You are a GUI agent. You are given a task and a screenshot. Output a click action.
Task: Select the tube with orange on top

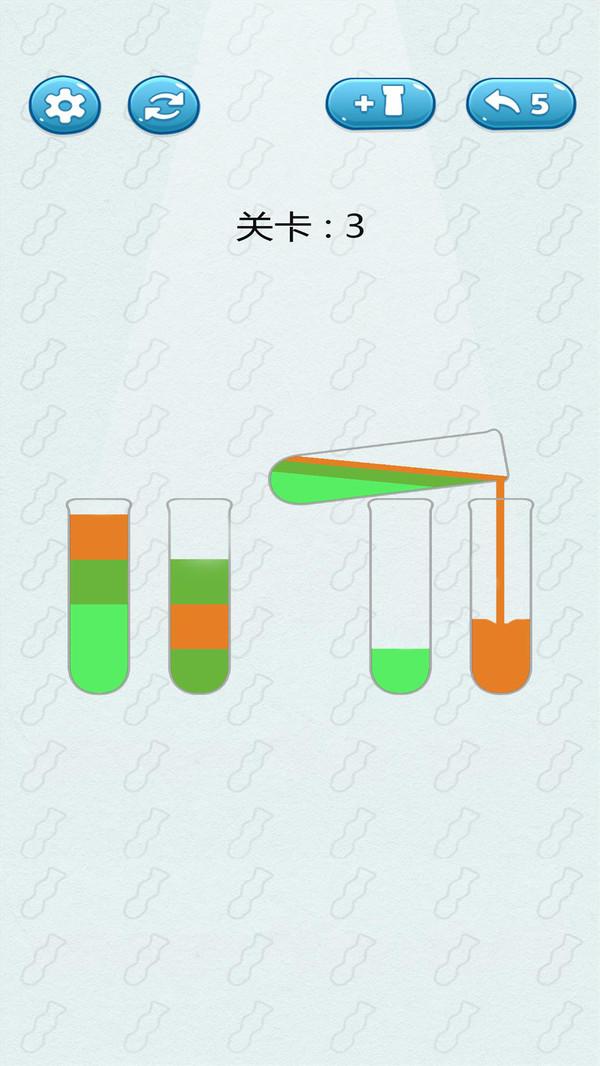click(99, 596)
